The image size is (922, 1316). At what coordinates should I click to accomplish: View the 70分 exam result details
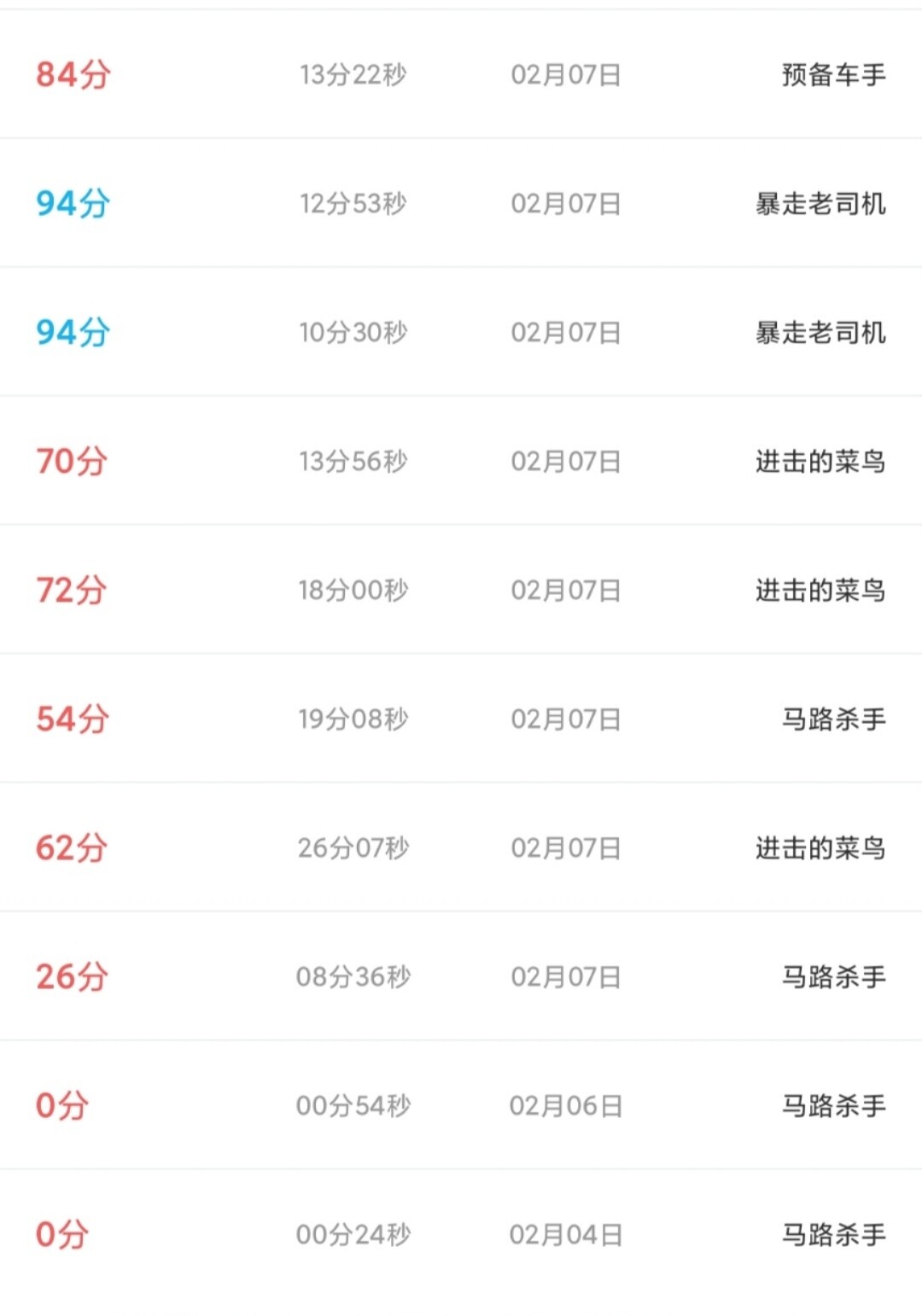(x=461, y=461)
